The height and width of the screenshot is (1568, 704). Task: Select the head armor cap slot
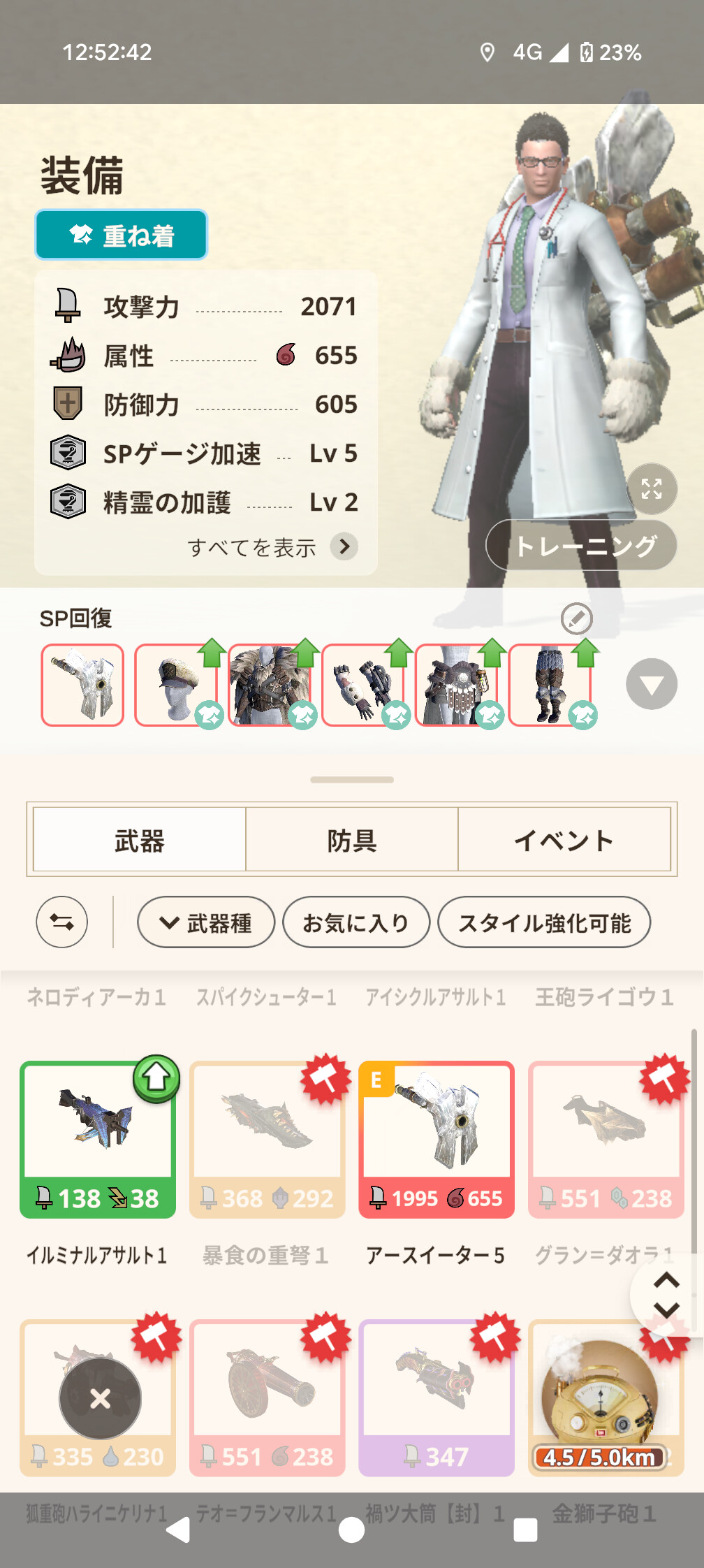point(176,685)
